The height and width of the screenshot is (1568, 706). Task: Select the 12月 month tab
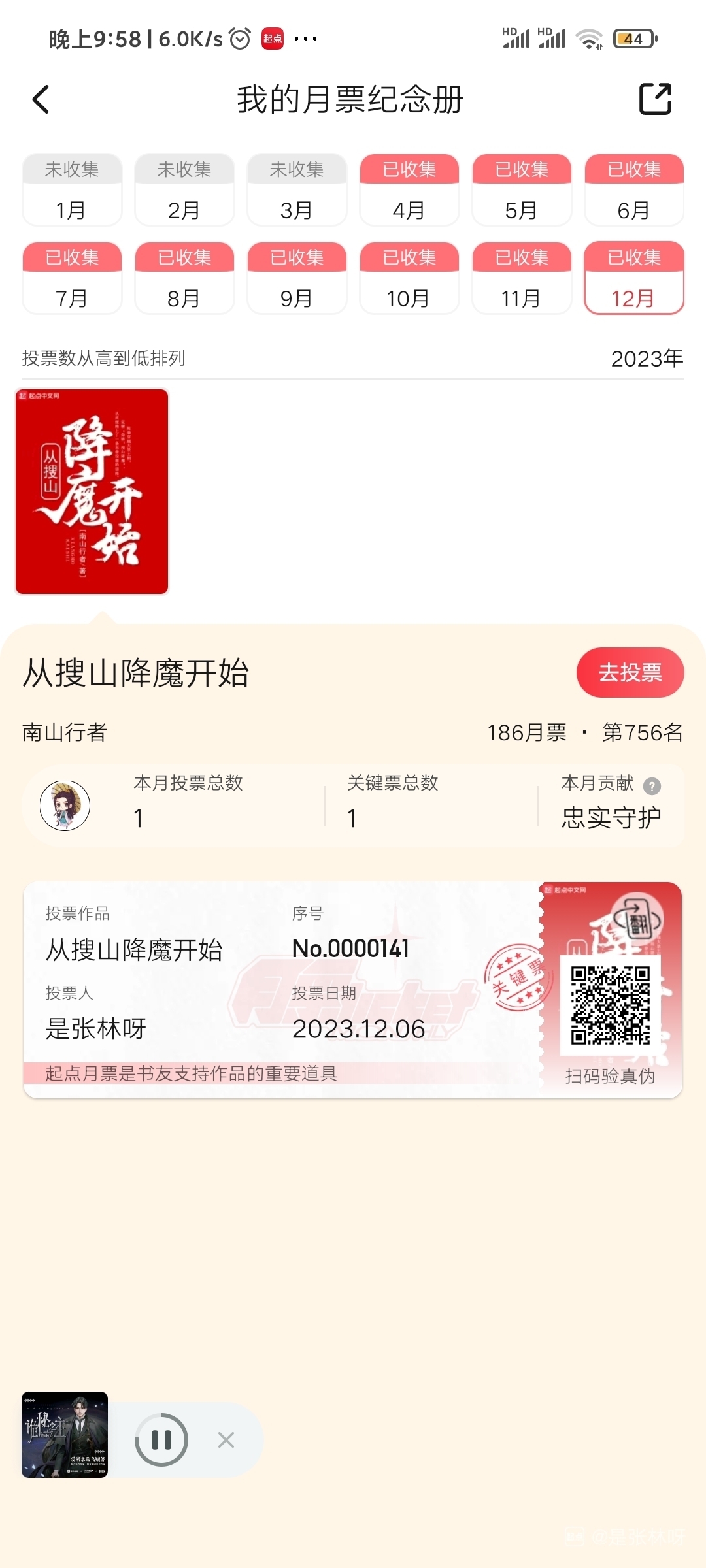tap(634, 278)
